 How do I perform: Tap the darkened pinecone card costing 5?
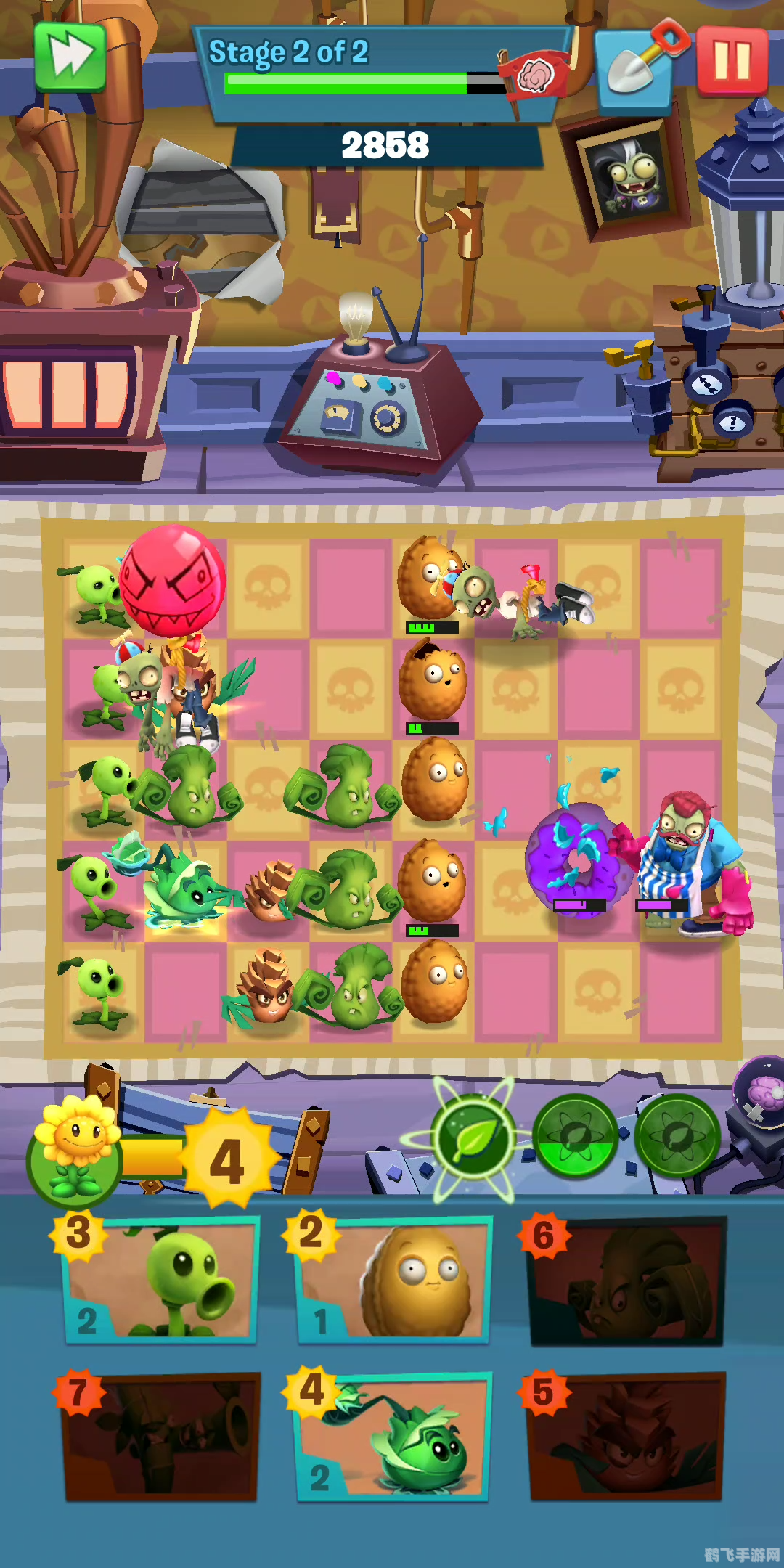[x=627, y=1437]
